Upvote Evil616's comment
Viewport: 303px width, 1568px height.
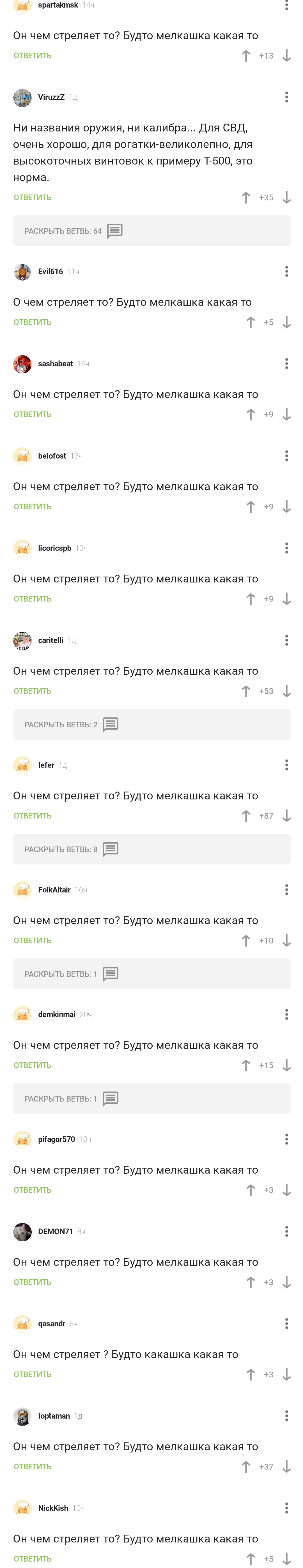pos(251,323)
